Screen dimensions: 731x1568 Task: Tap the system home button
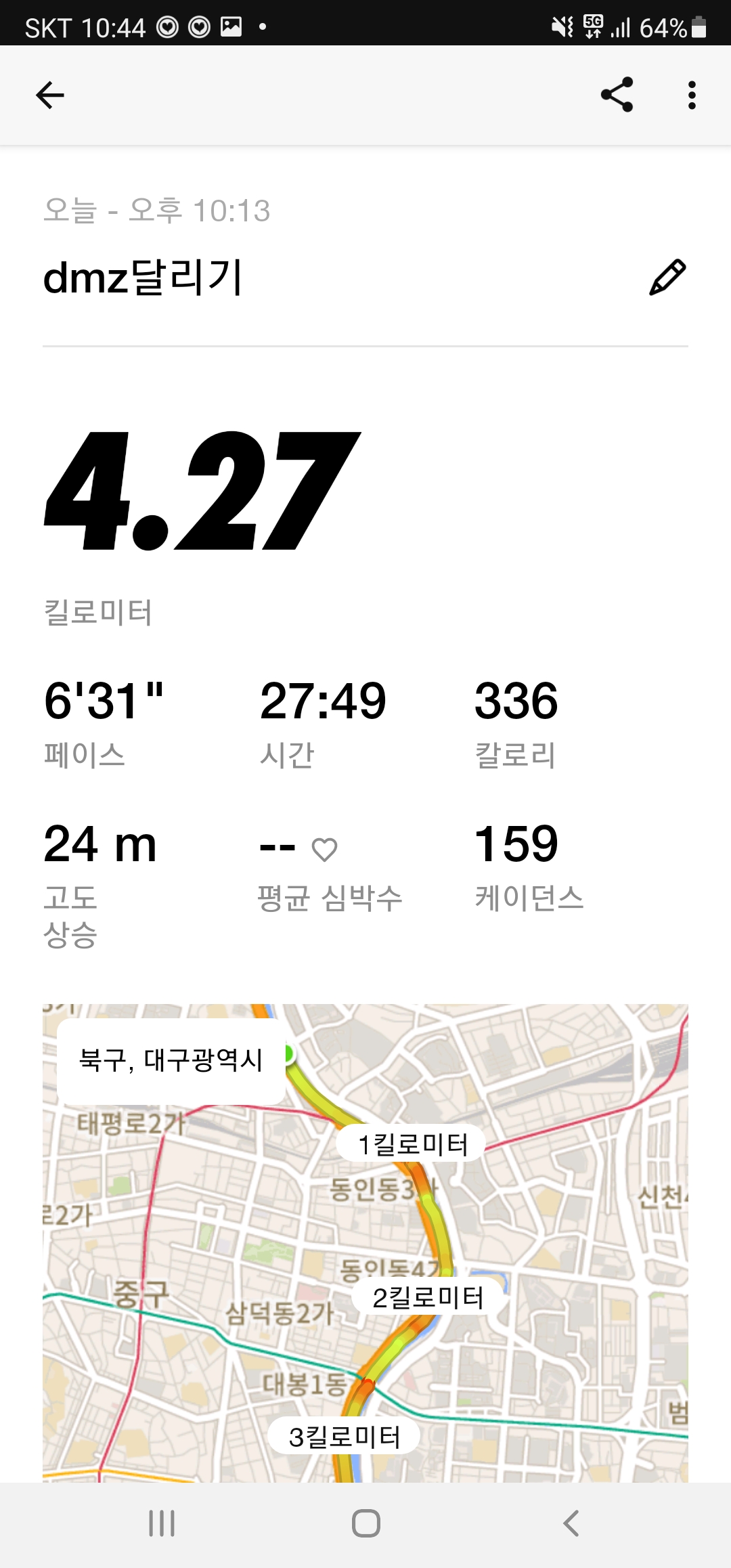[x=365, y=1523]
